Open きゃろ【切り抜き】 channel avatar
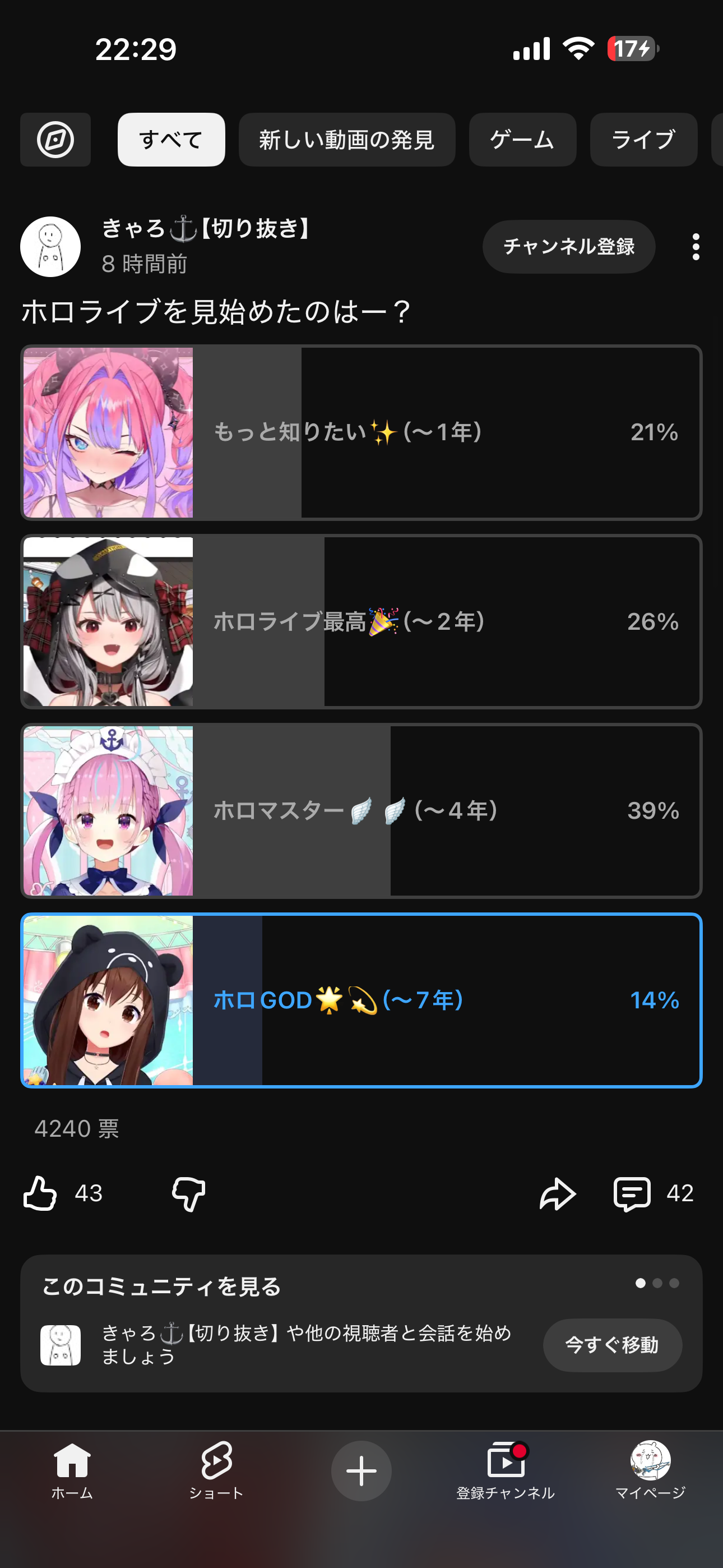The height and width of the screenshot is (1568, 723). point(50,247)
